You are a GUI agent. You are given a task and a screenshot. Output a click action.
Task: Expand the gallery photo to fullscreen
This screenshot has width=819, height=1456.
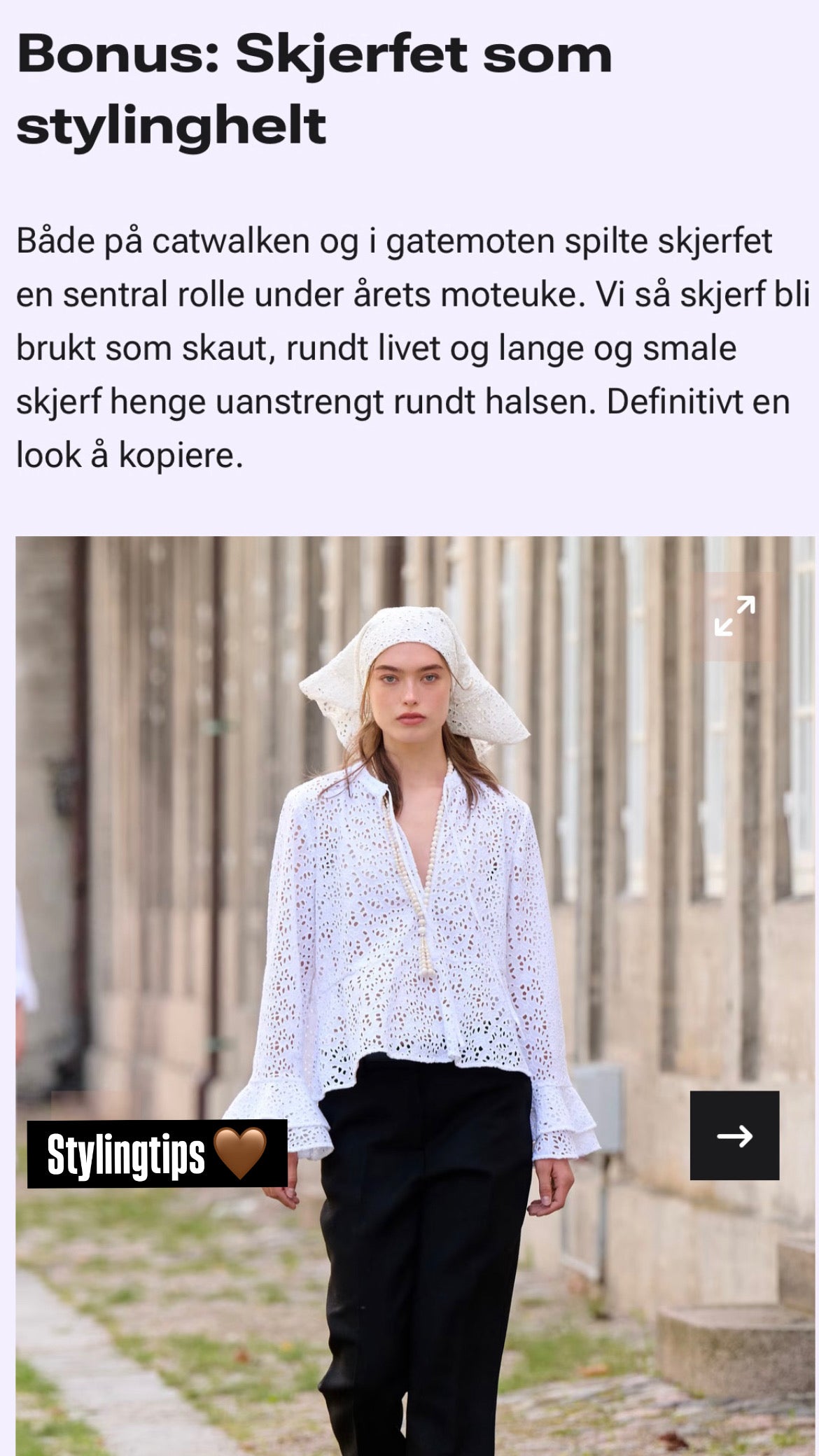(x=734, y=616)
